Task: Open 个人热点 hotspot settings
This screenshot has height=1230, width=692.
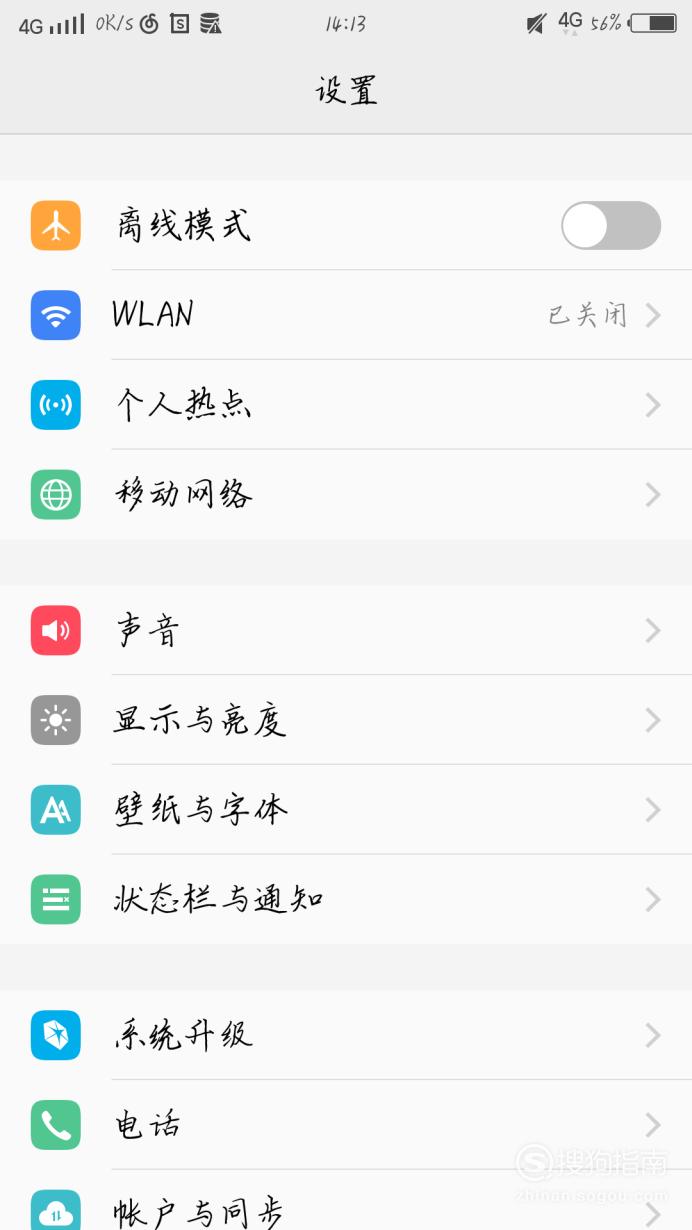Action: (x=346, y=405)
